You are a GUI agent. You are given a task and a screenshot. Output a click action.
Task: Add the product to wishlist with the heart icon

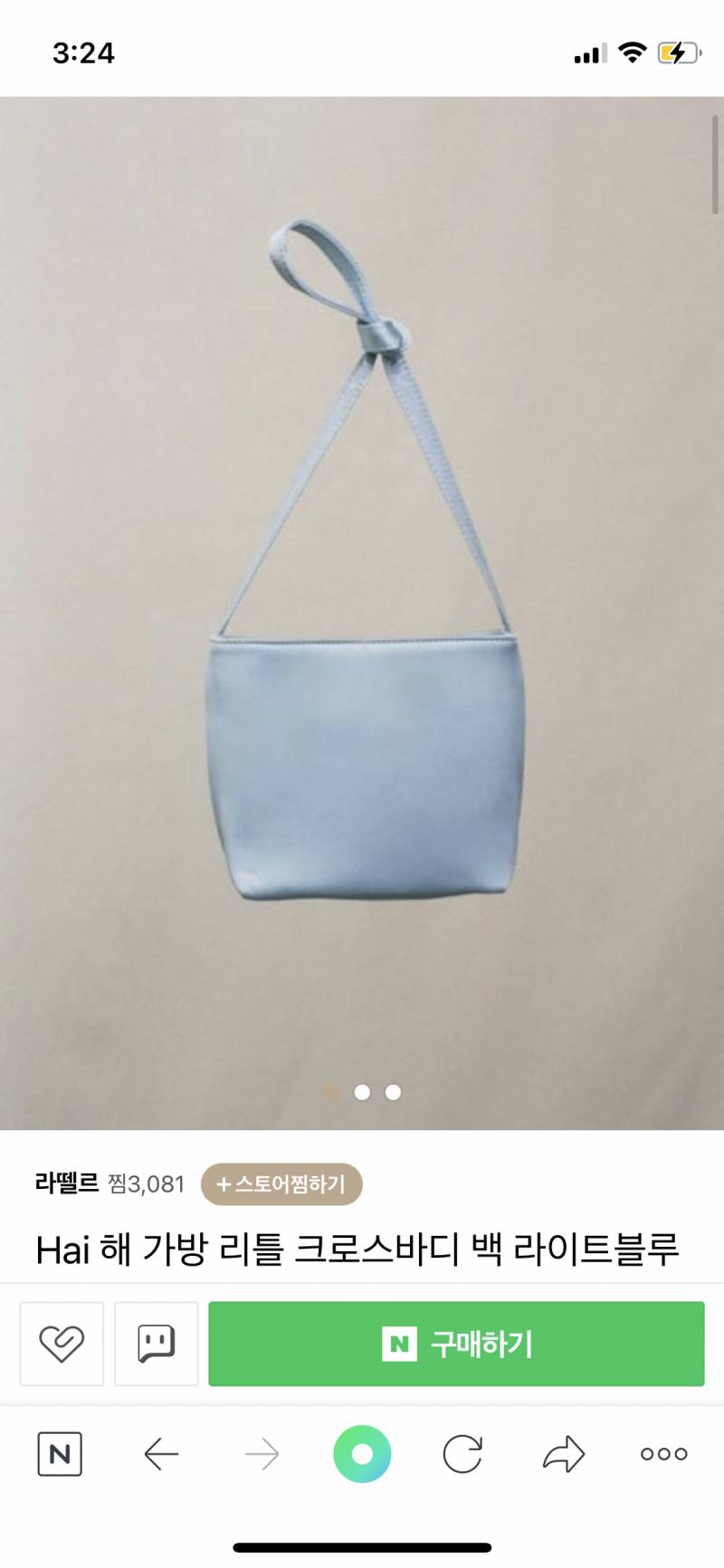pyautogui.click(x=62, y=1344)
